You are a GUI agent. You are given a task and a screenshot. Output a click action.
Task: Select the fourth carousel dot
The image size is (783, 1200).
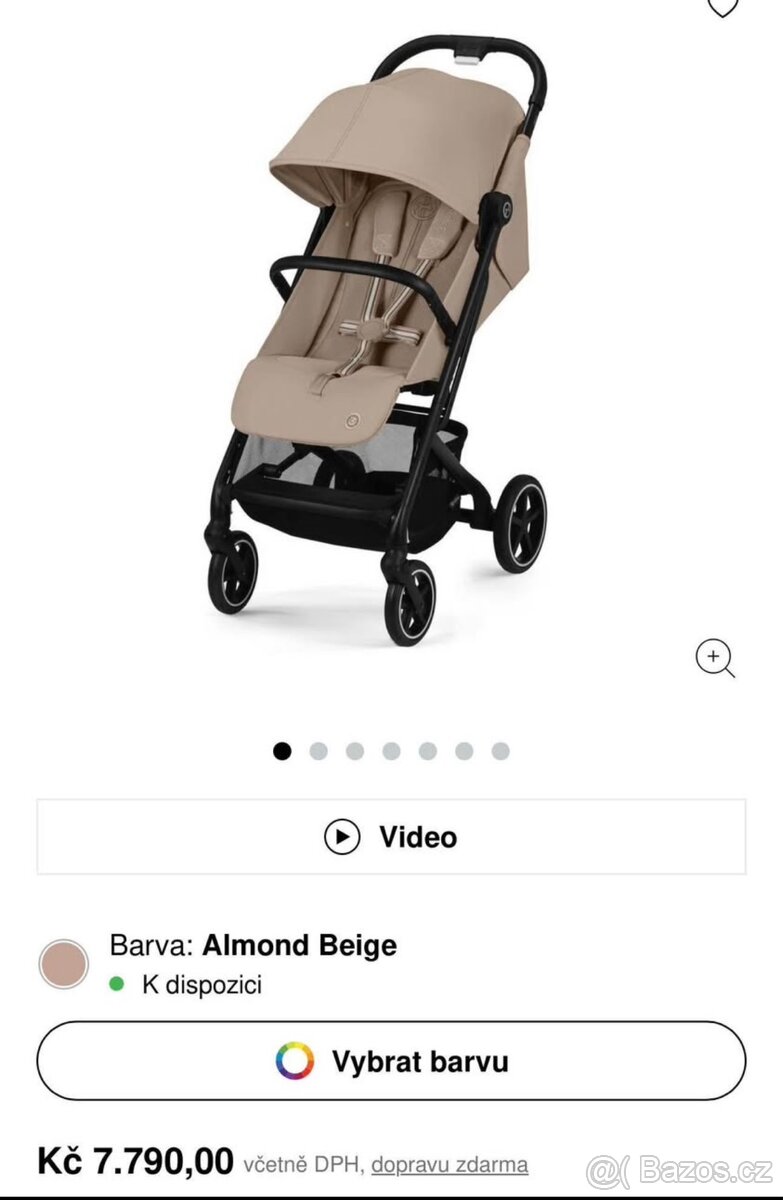coord(390,749)
